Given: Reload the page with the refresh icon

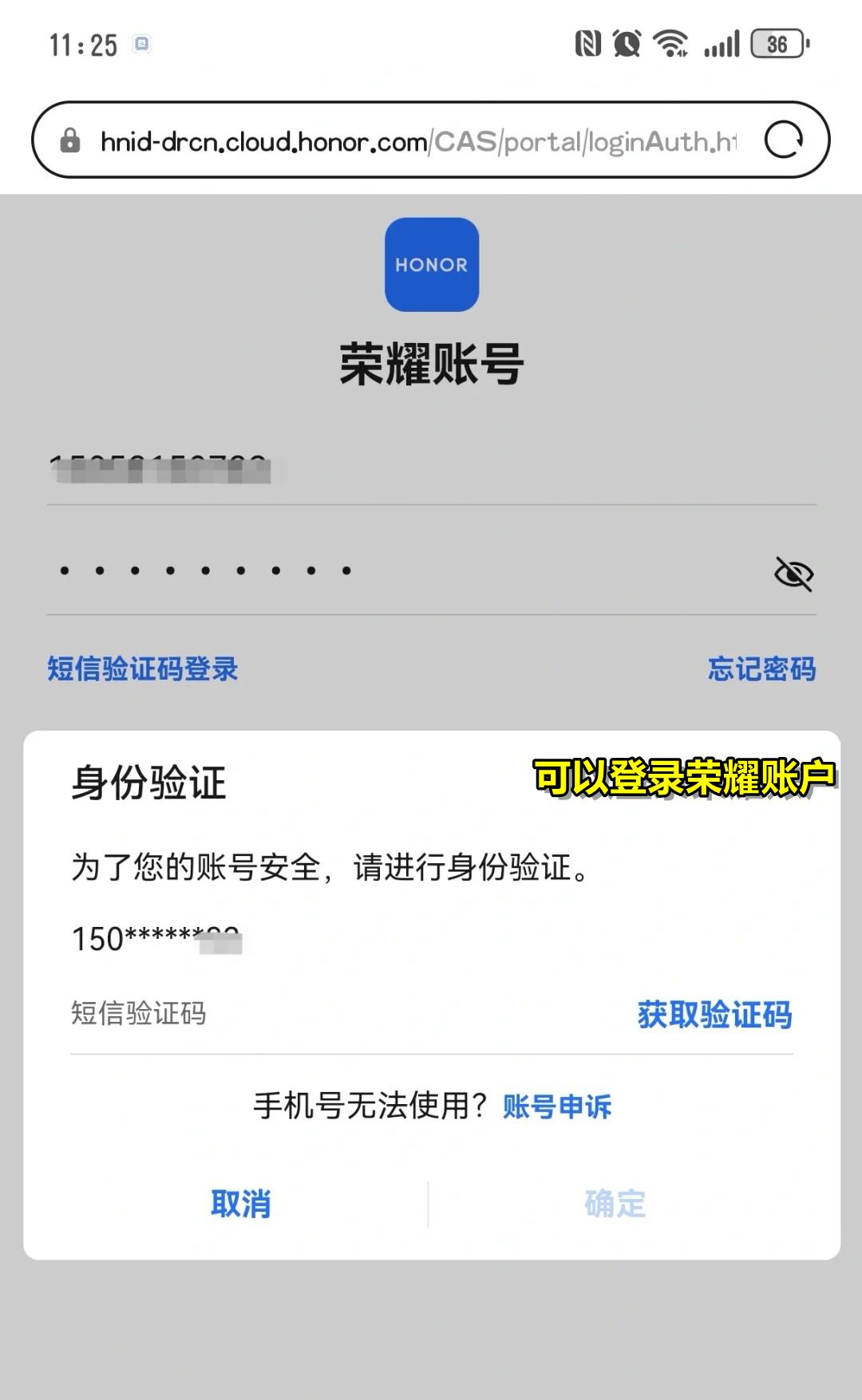Looking at the screenshot, I should pos(784,140).
